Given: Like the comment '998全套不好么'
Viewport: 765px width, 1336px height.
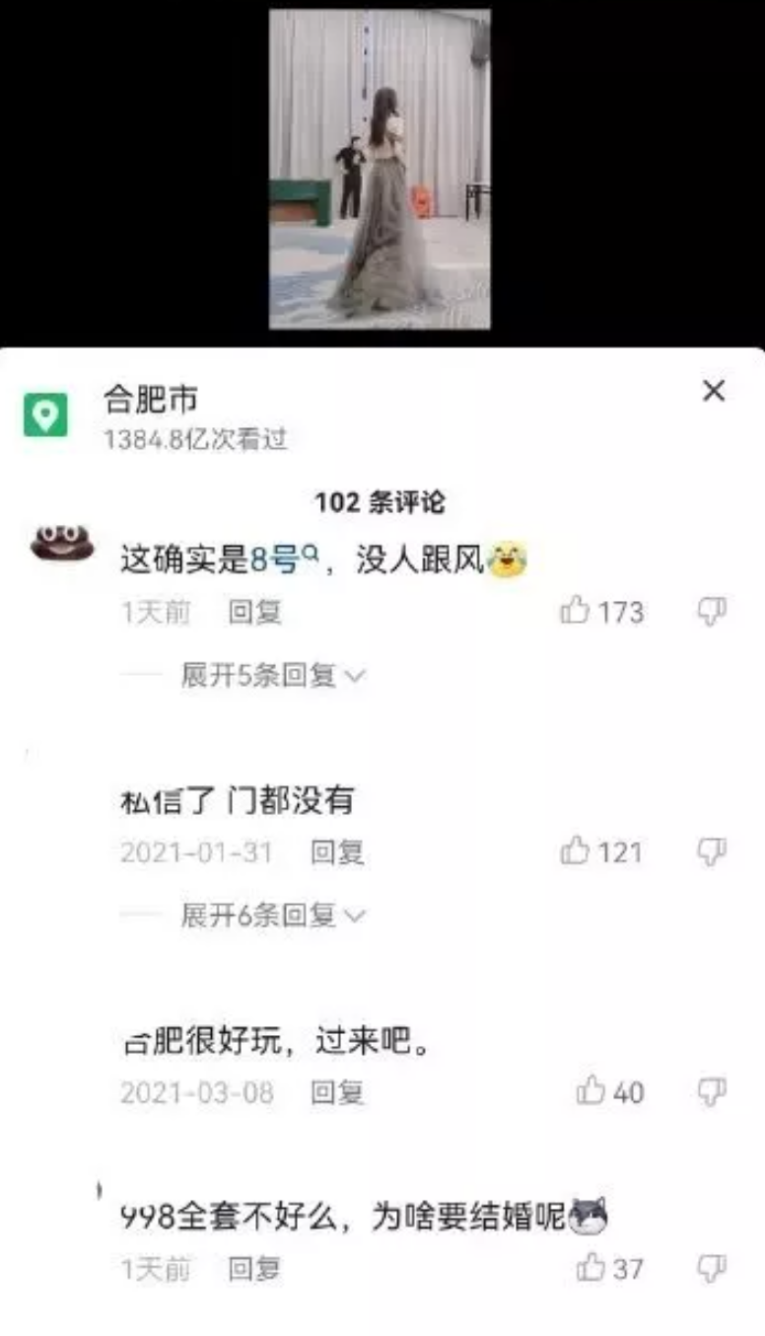Looking at the screenshot, I should [591, 1268].
